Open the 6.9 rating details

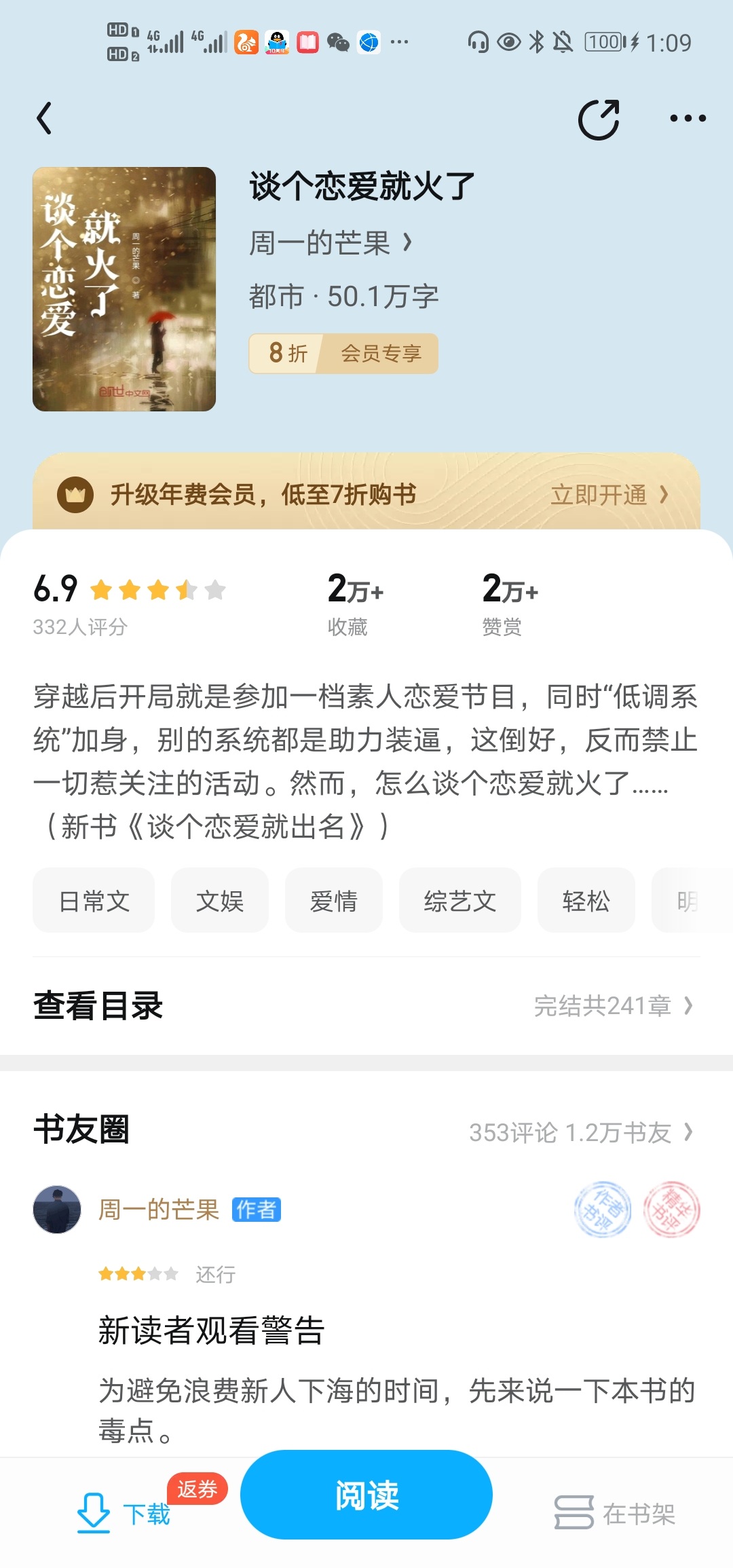coord(129,603)
